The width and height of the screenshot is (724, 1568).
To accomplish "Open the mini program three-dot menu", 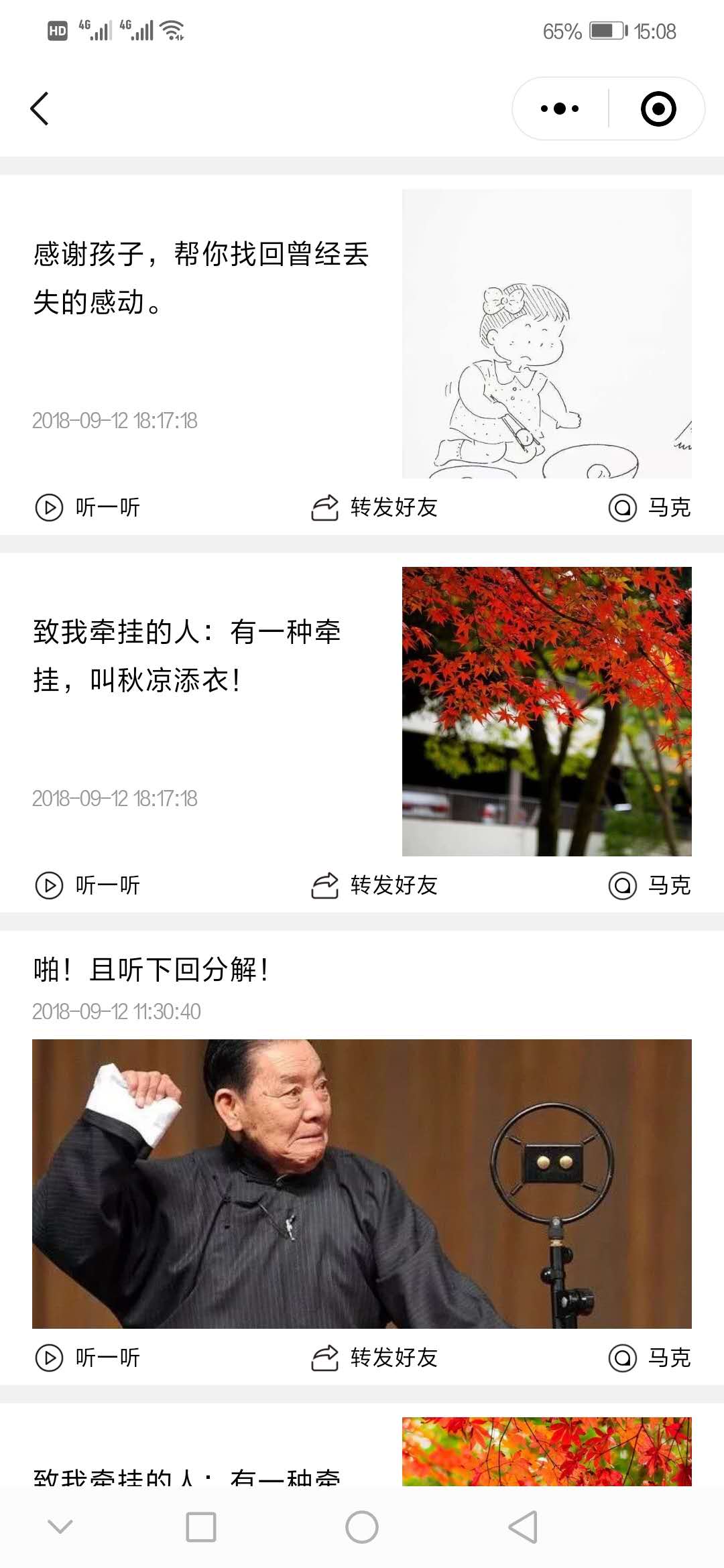I will click(560, 109).
